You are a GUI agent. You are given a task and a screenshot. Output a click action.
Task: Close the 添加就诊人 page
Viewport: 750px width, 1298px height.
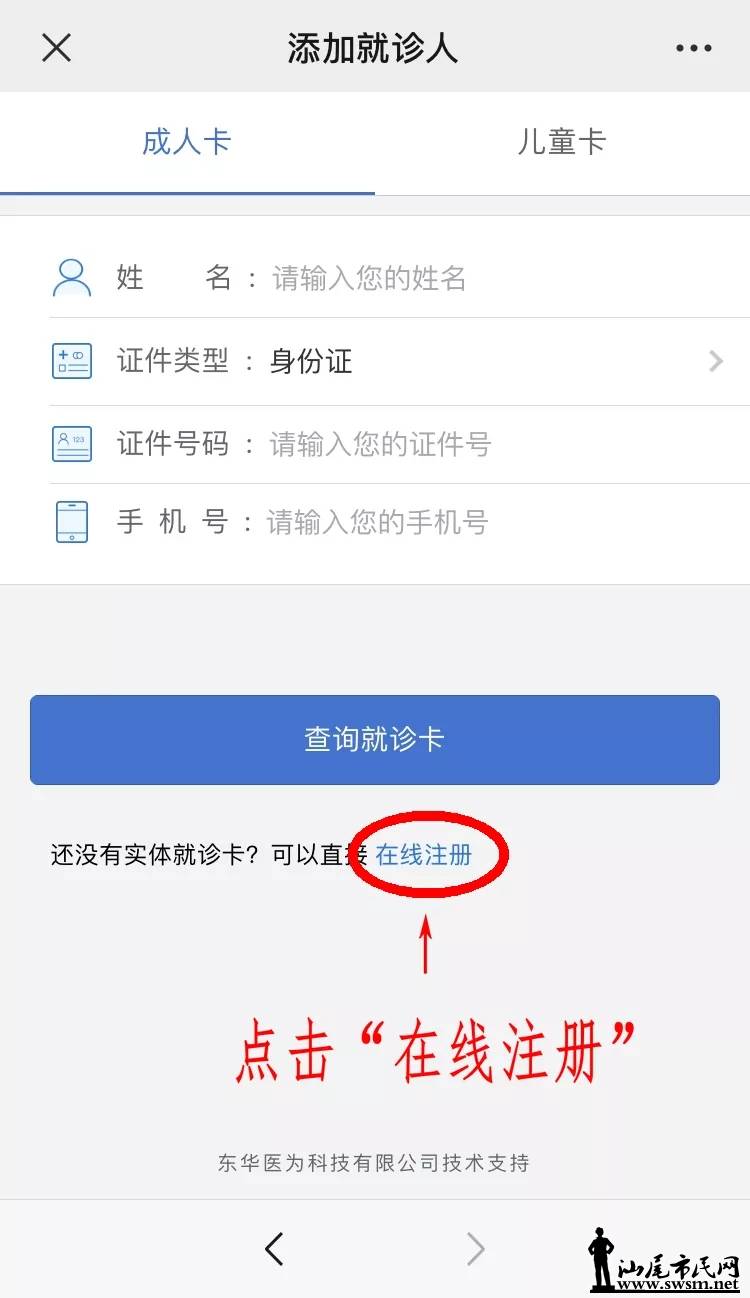pyautogui.click(x=56, y=47)
